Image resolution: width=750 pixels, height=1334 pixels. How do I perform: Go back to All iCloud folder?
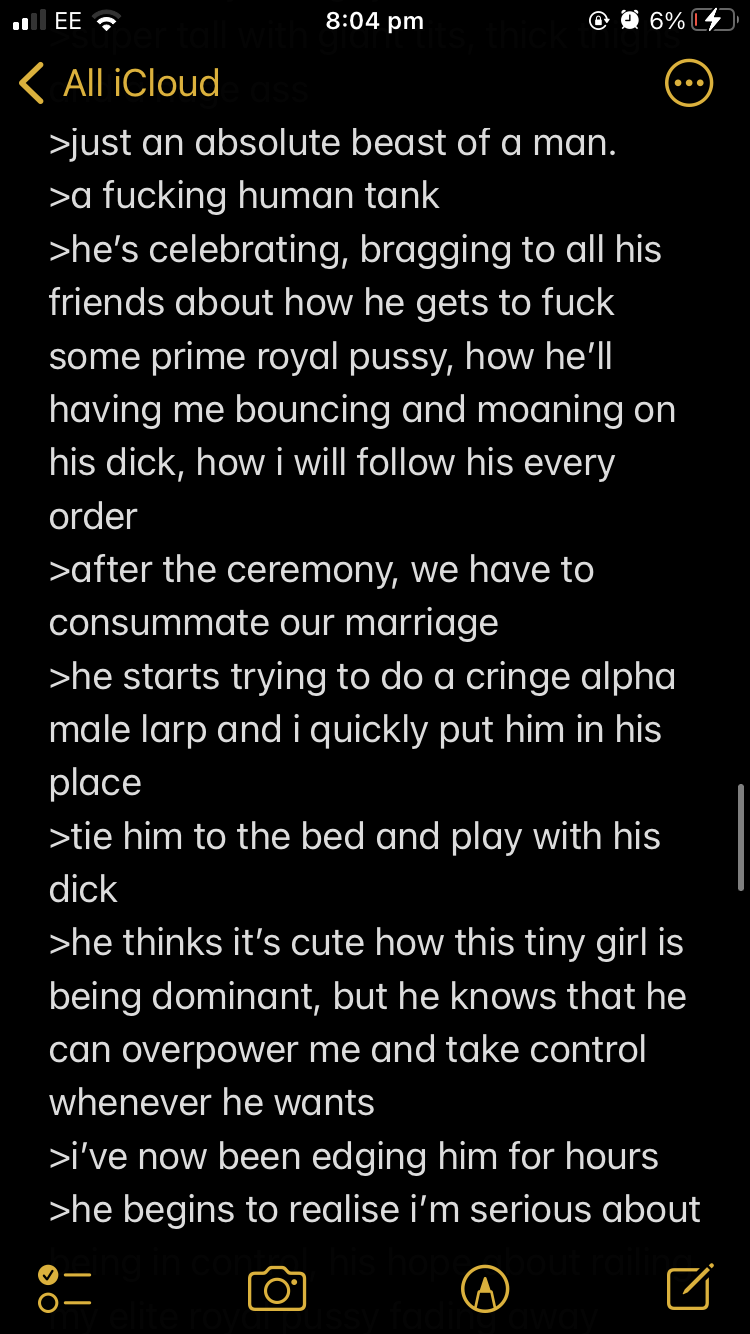tap(120, 84)
